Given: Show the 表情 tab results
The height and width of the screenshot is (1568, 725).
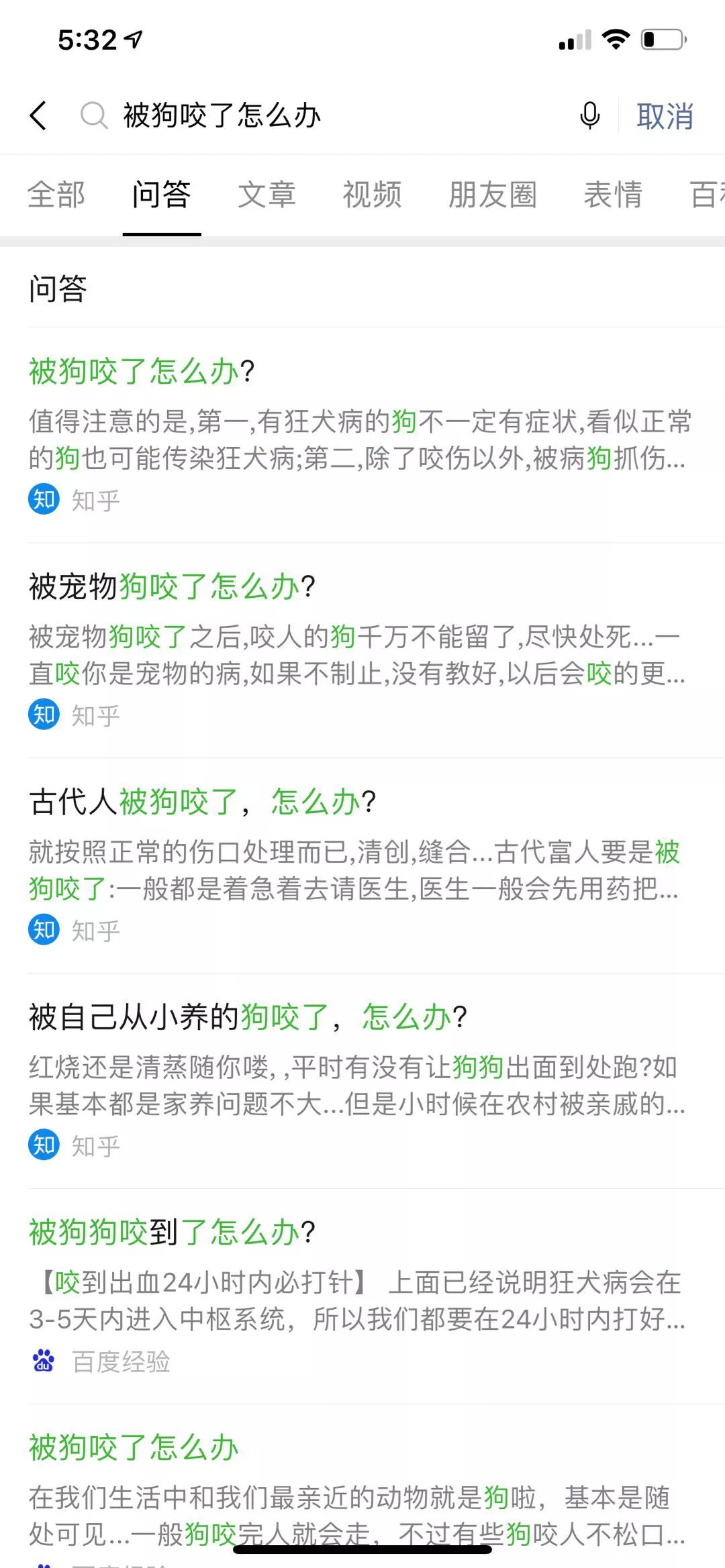Looking at the screenshot, I should click(x=612, y=195).
